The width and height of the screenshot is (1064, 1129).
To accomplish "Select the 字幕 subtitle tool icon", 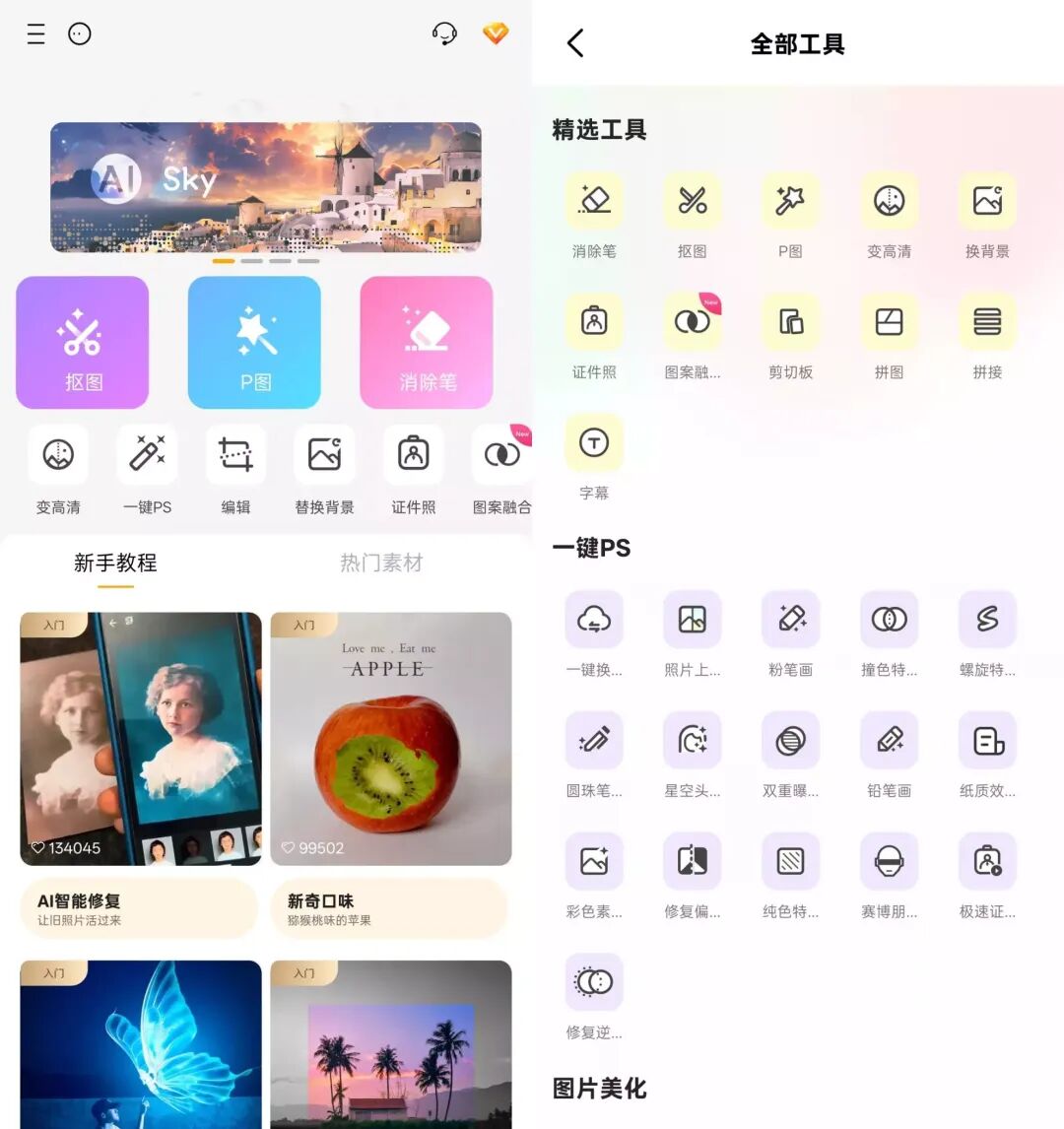I will (x=593, y=443).
